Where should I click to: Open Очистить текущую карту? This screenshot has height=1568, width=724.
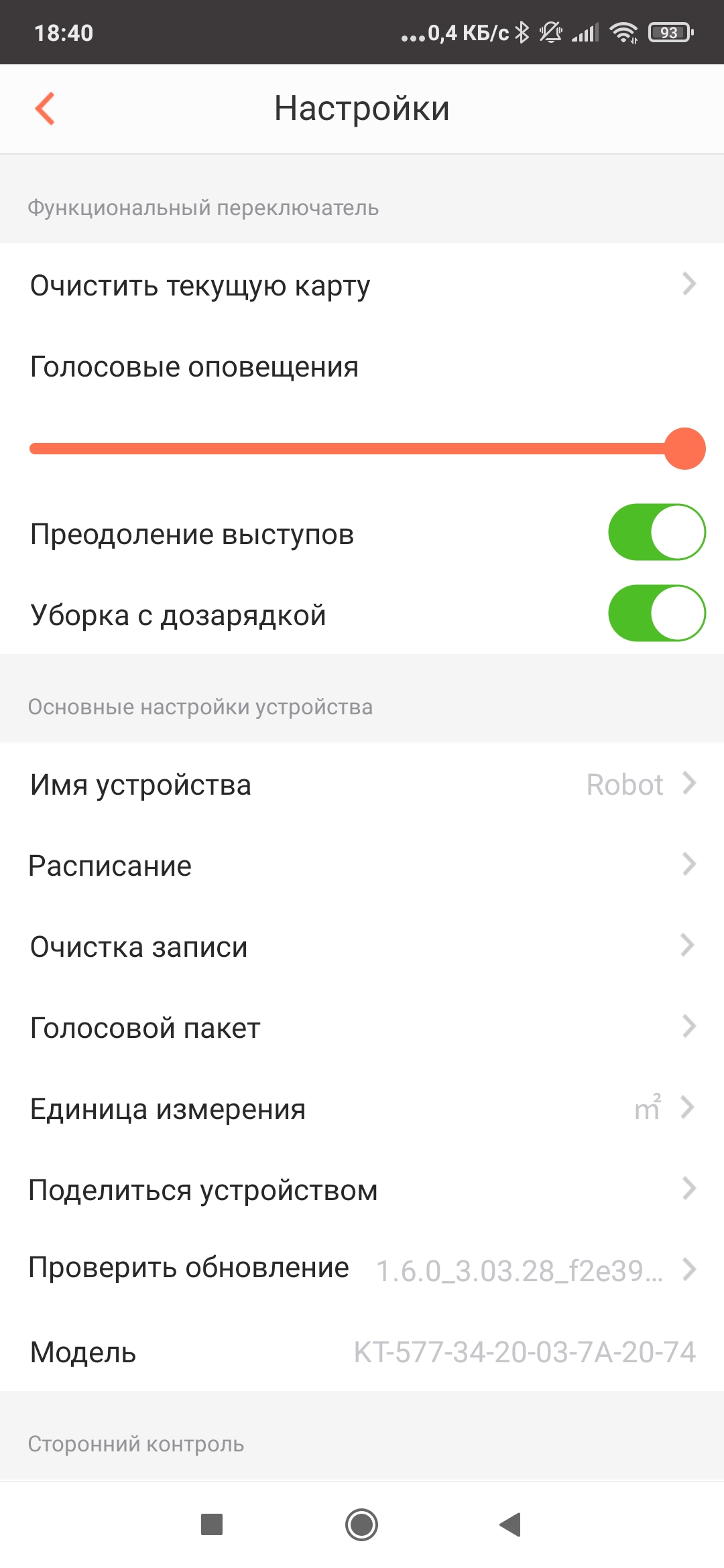[362, 285]
